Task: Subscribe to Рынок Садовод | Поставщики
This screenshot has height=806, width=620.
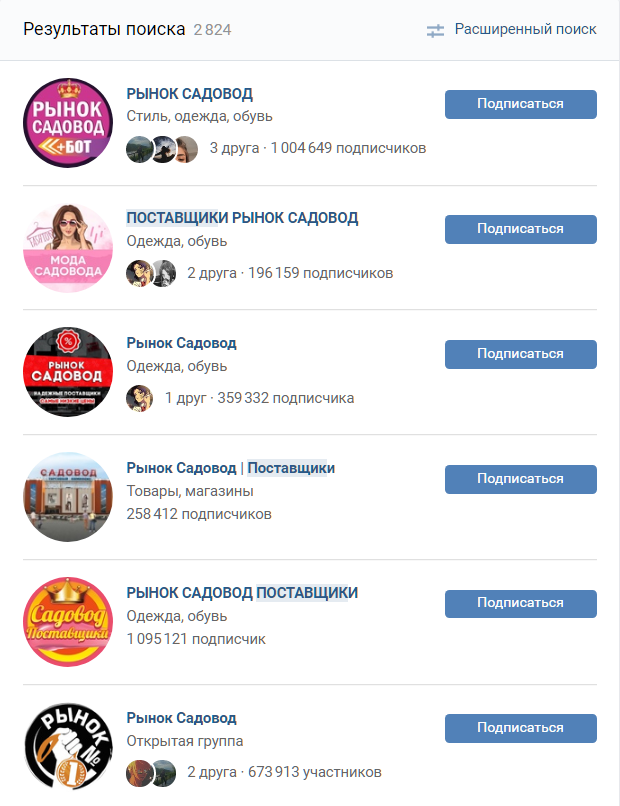Action: click(520, 479)
